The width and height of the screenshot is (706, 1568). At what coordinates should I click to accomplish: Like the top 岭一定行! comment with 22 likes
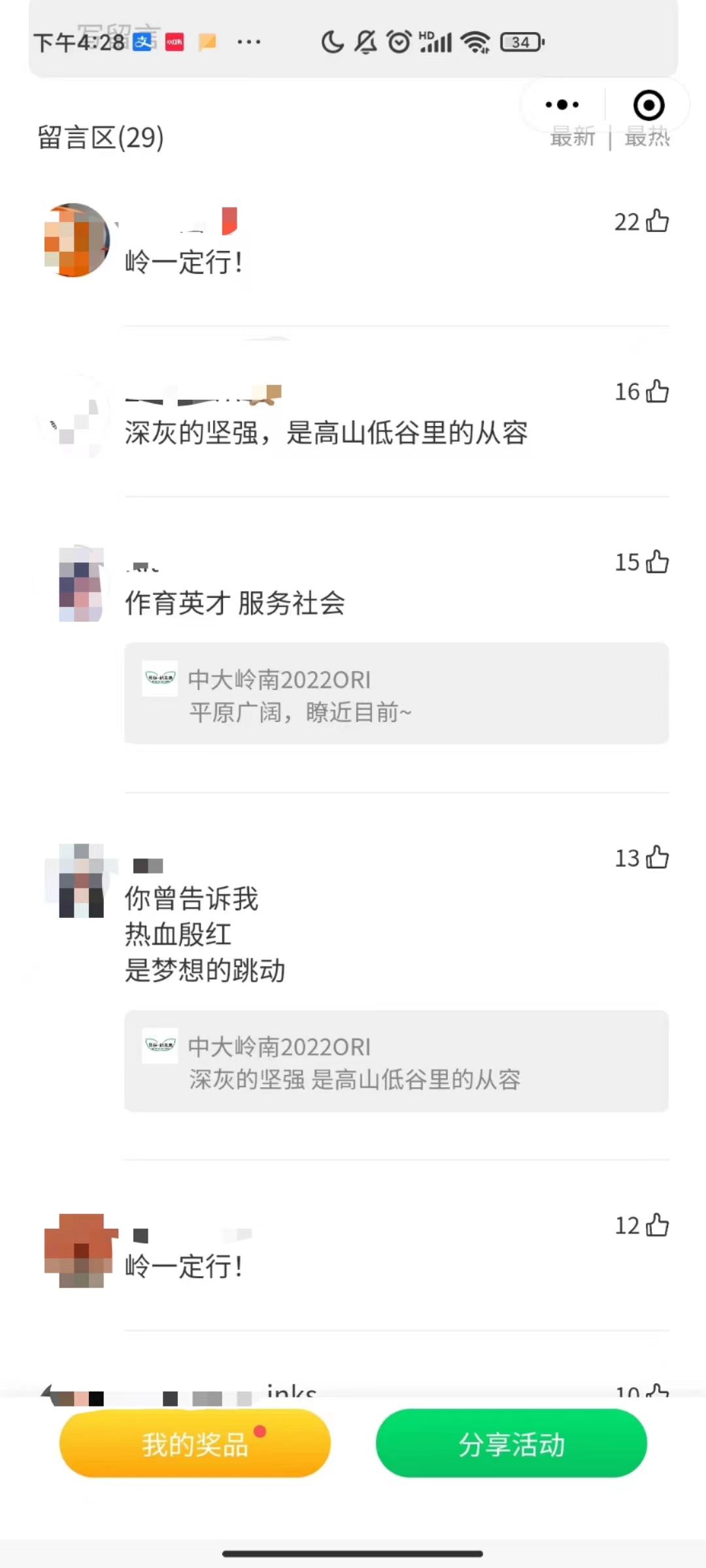(x=657, y=221)
